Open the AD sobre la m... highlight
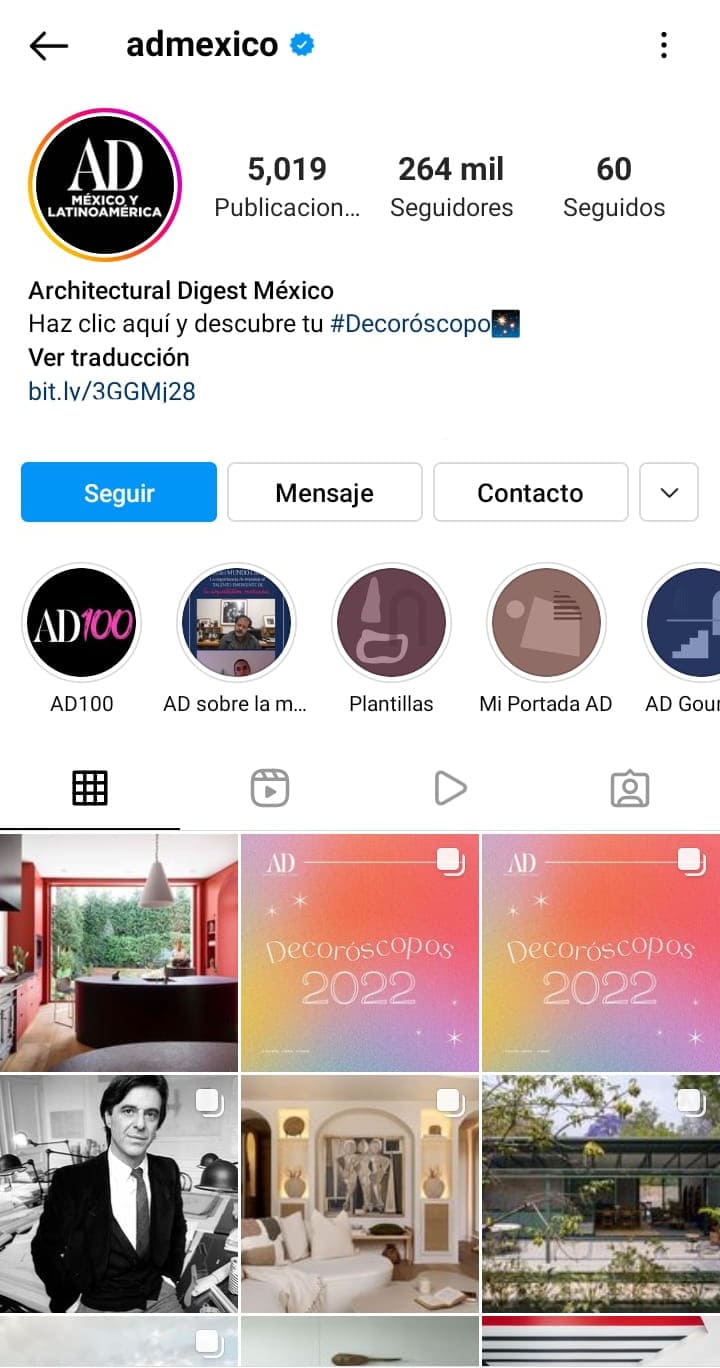 click(x=236, y=622)
